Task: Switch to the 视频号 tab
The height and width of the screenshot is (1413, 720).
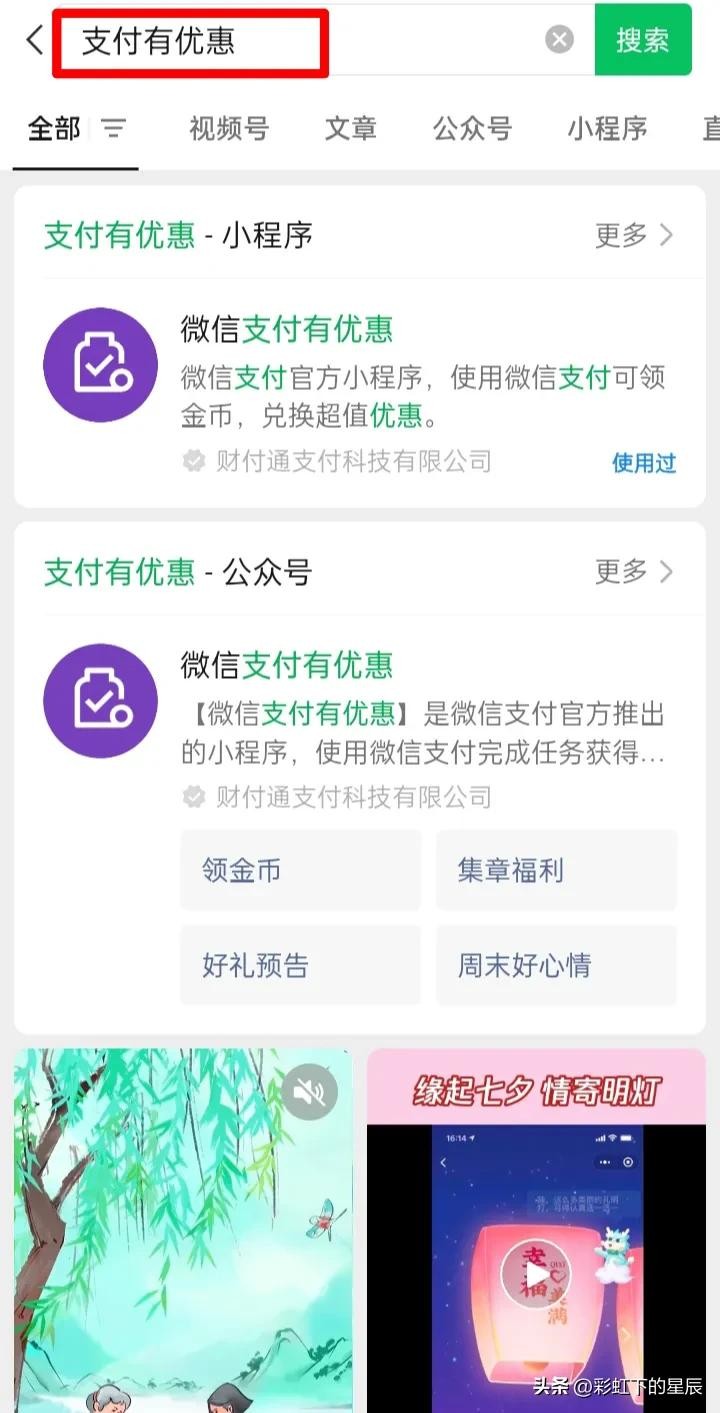Action: click(x=229, y=129)
